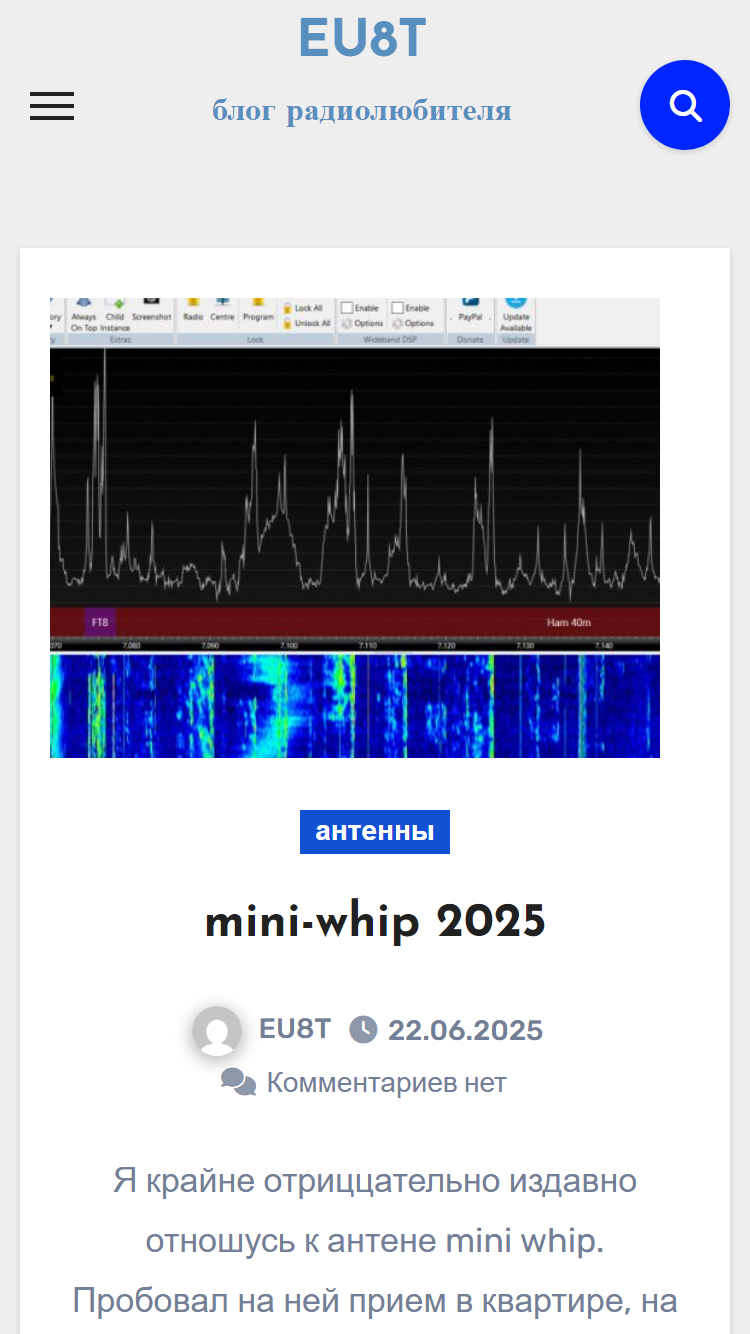This screenshot has height=1334, width=750.
Task: Open the mini-whip 2025 post title
Action: tap(375, 921)
